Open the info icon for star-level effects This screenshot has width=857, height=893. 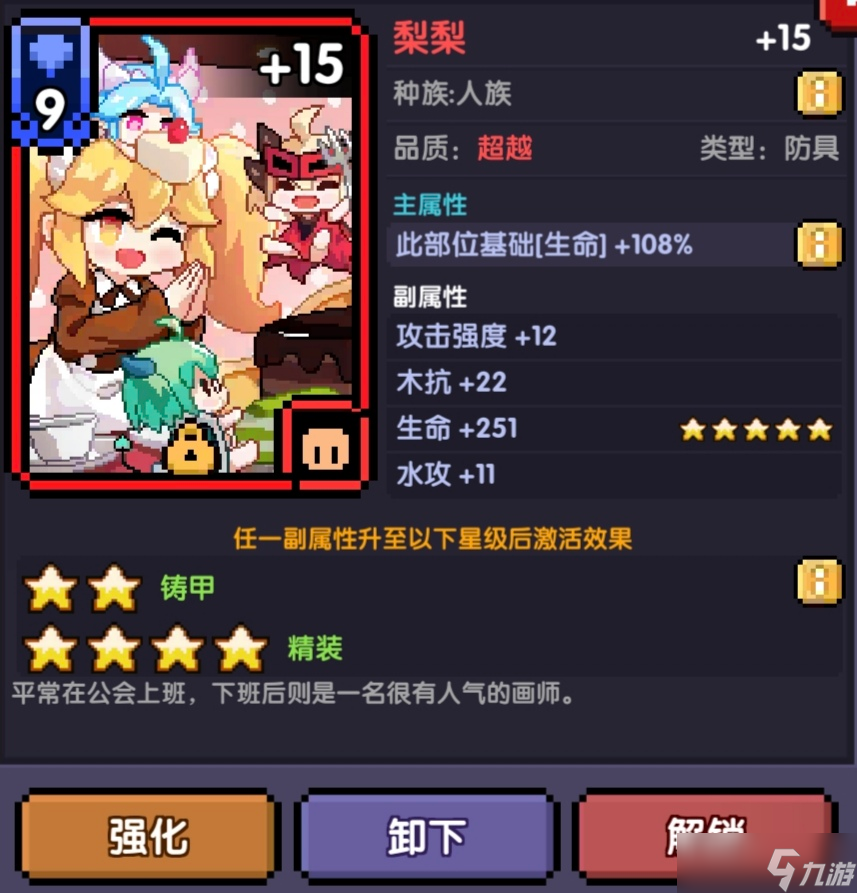pyautogui.click(x=818, y=582)
